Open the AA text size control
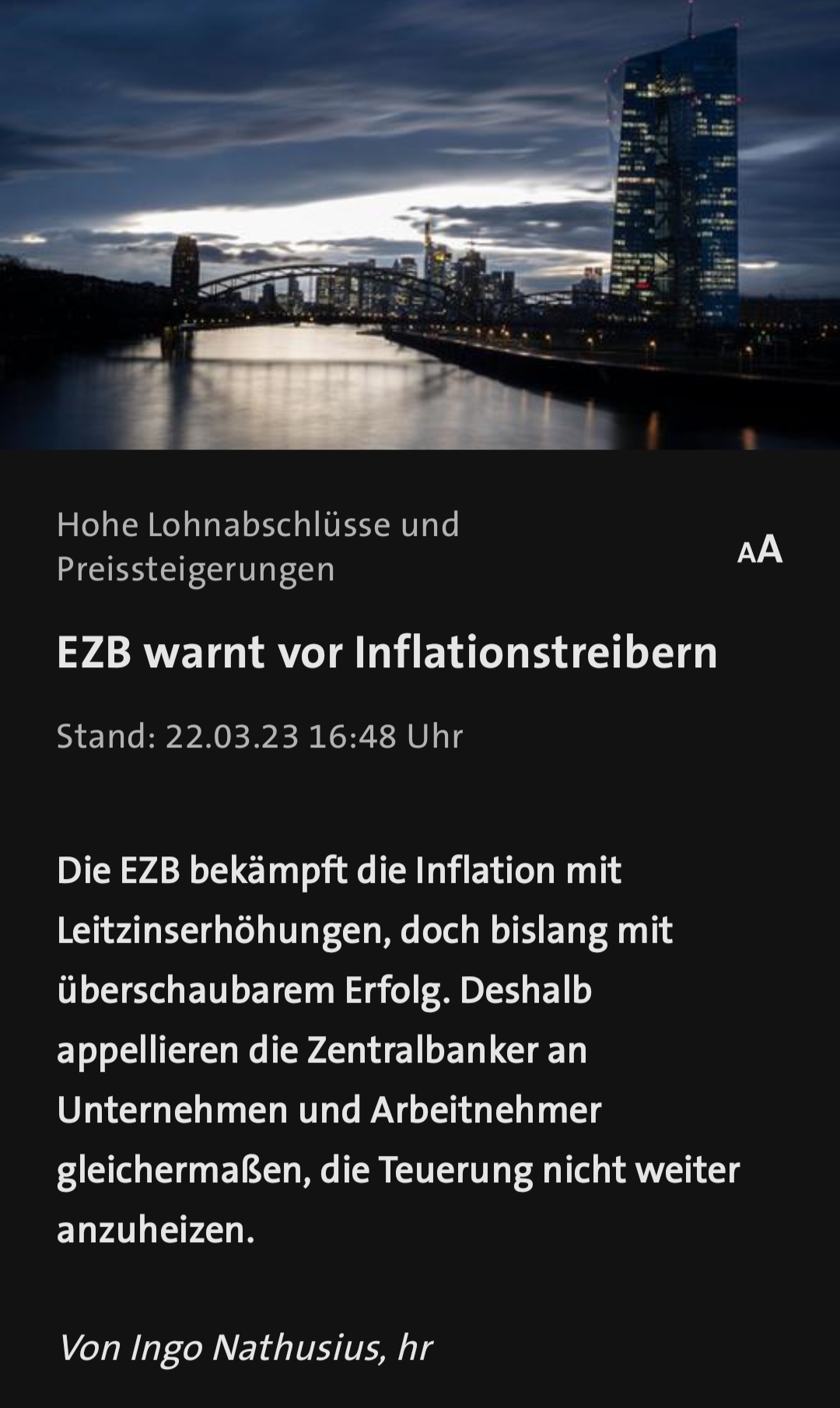The image size is (840, 1408). (759, 549)
